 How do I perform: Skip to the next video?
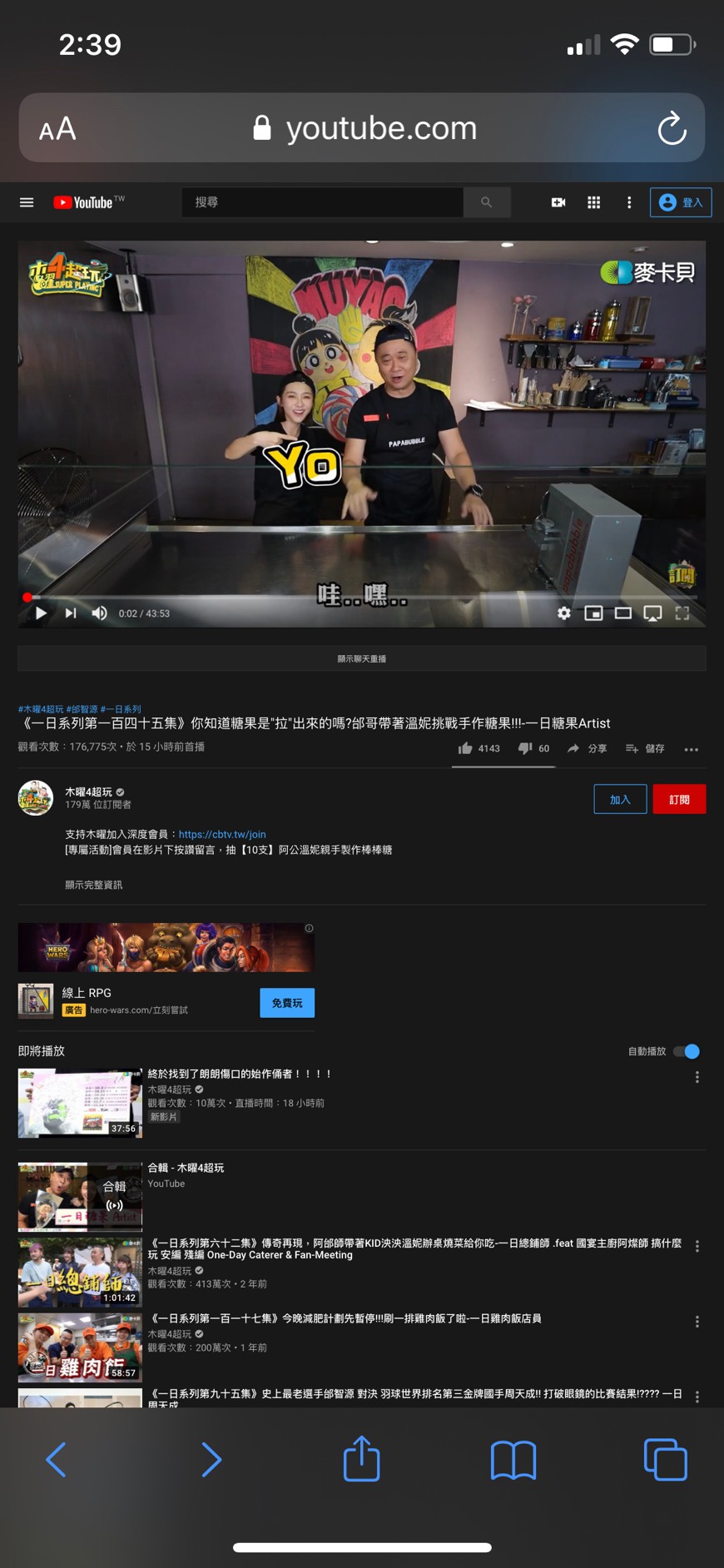(71, 613)
